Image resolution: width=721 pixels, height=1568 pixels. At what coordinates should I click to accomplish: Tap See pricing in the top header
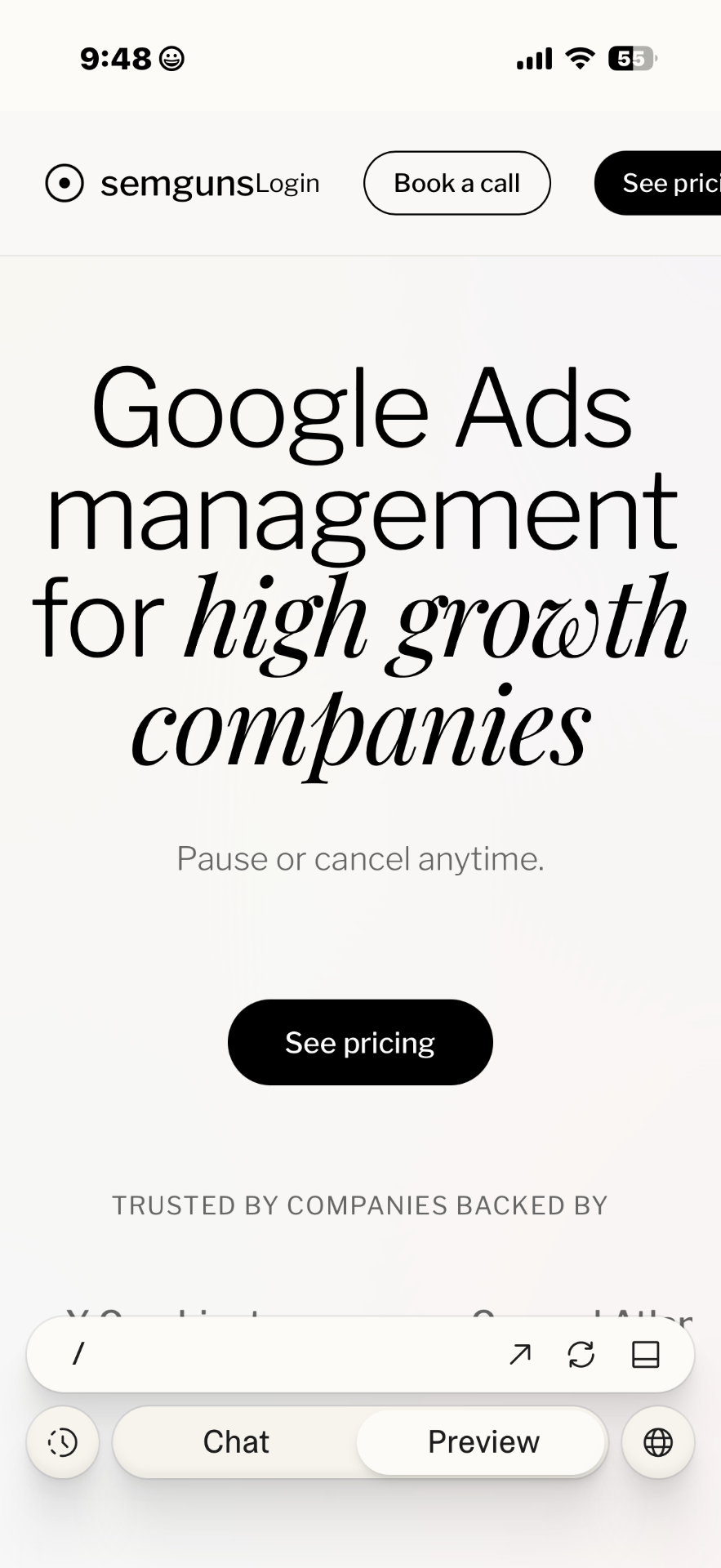pos(661,183)
